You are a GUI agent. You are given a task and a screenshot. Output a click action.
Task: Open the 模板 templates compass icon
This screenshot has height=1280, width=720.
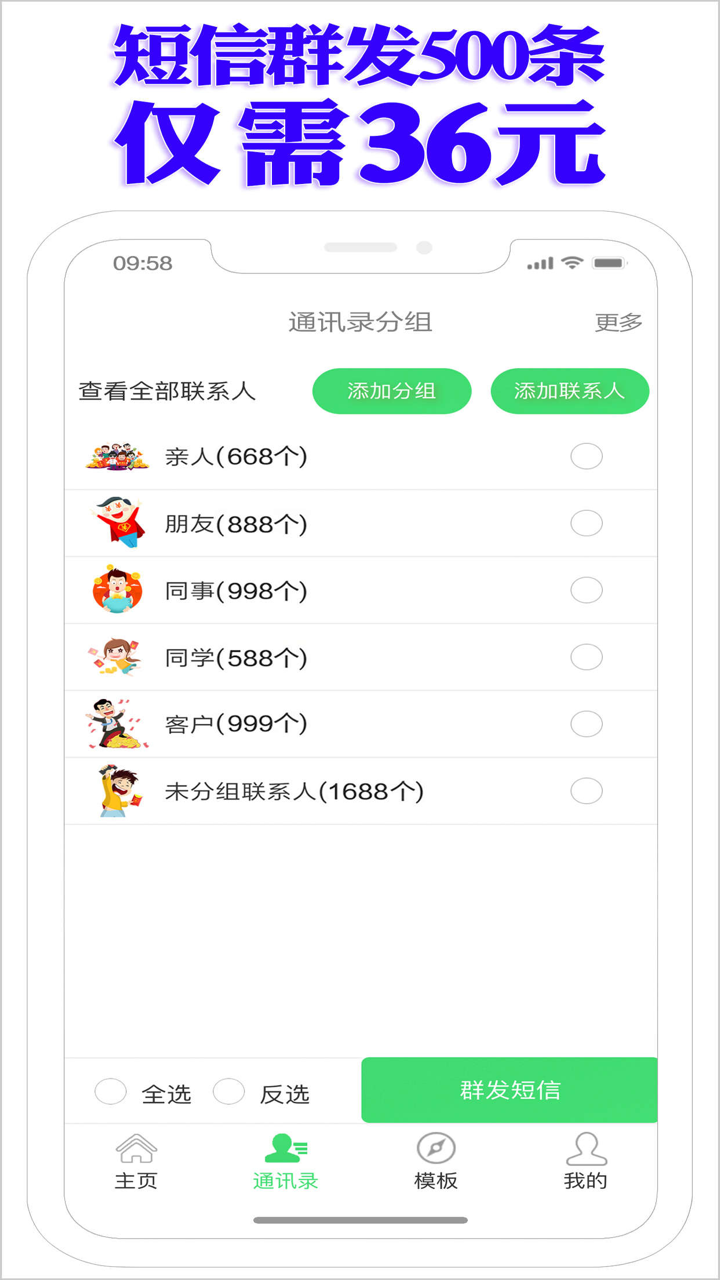tap(437, 1147)
